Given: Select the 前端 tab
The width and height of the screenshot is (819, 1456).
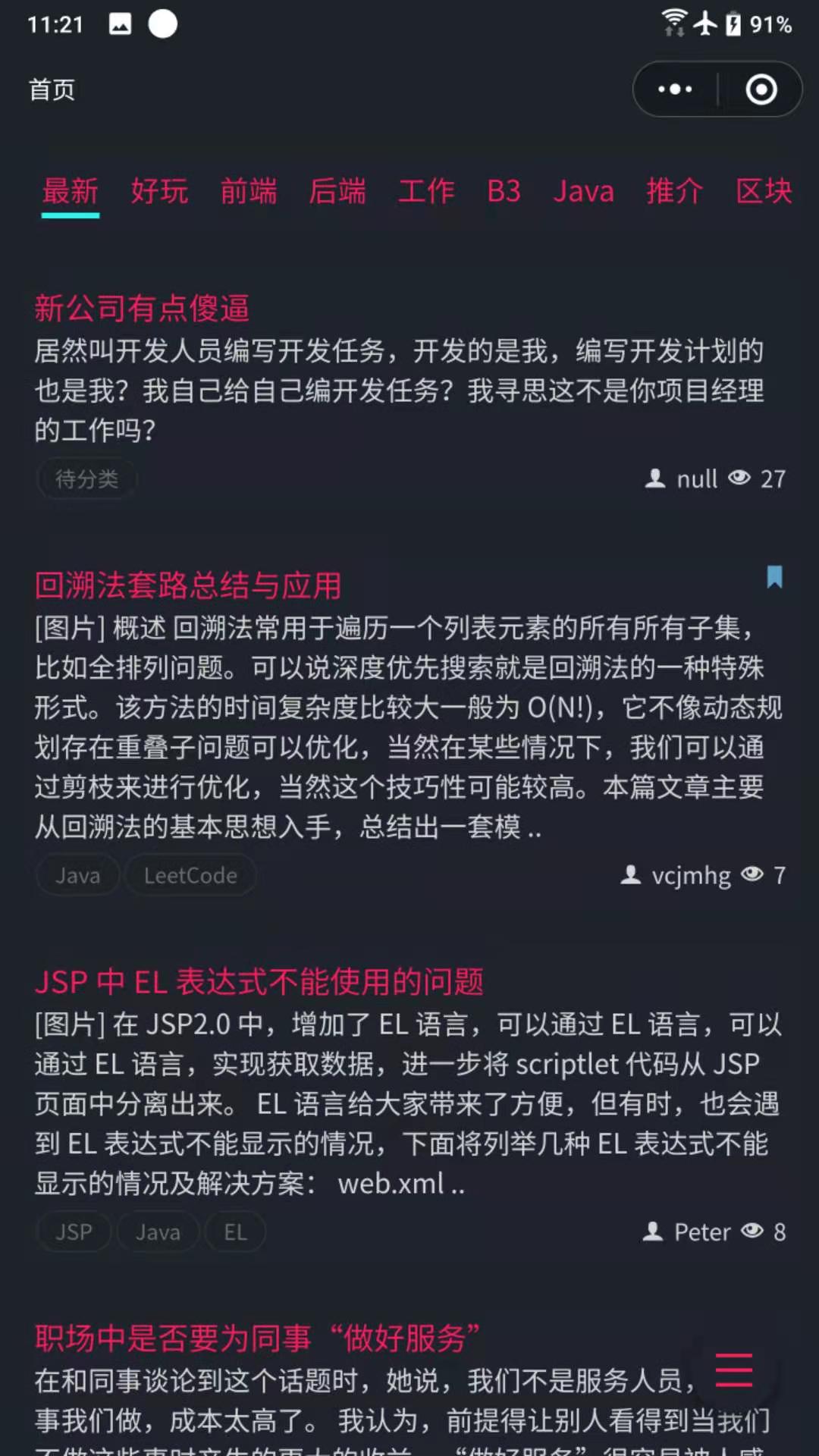Looking at the screenshot, I should click(249, 191).
